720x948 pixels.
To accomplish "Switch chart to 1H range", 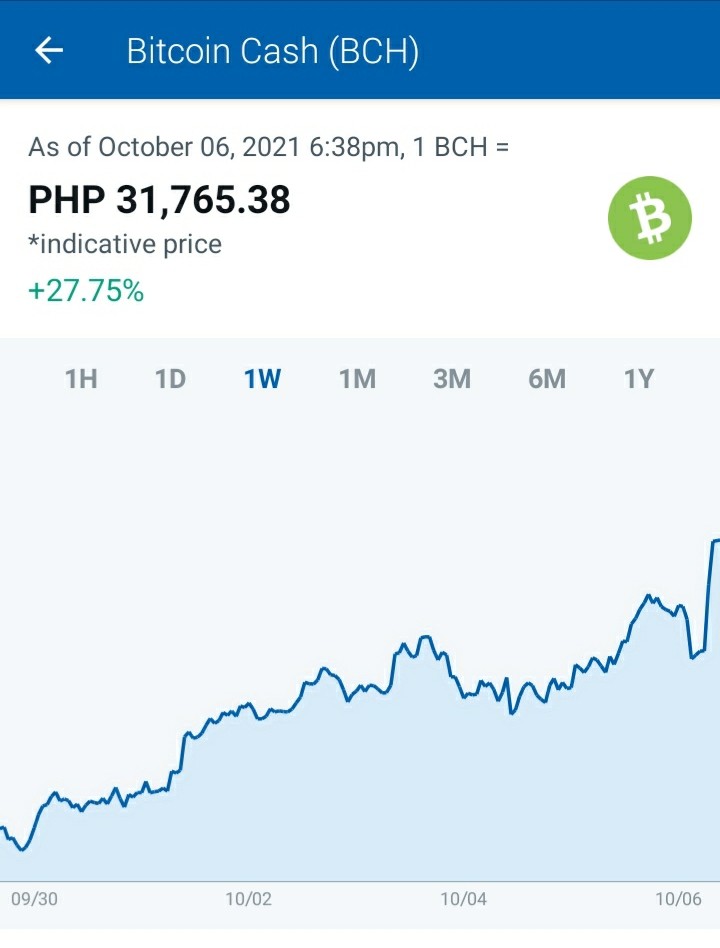I will [x=81, y=379].
